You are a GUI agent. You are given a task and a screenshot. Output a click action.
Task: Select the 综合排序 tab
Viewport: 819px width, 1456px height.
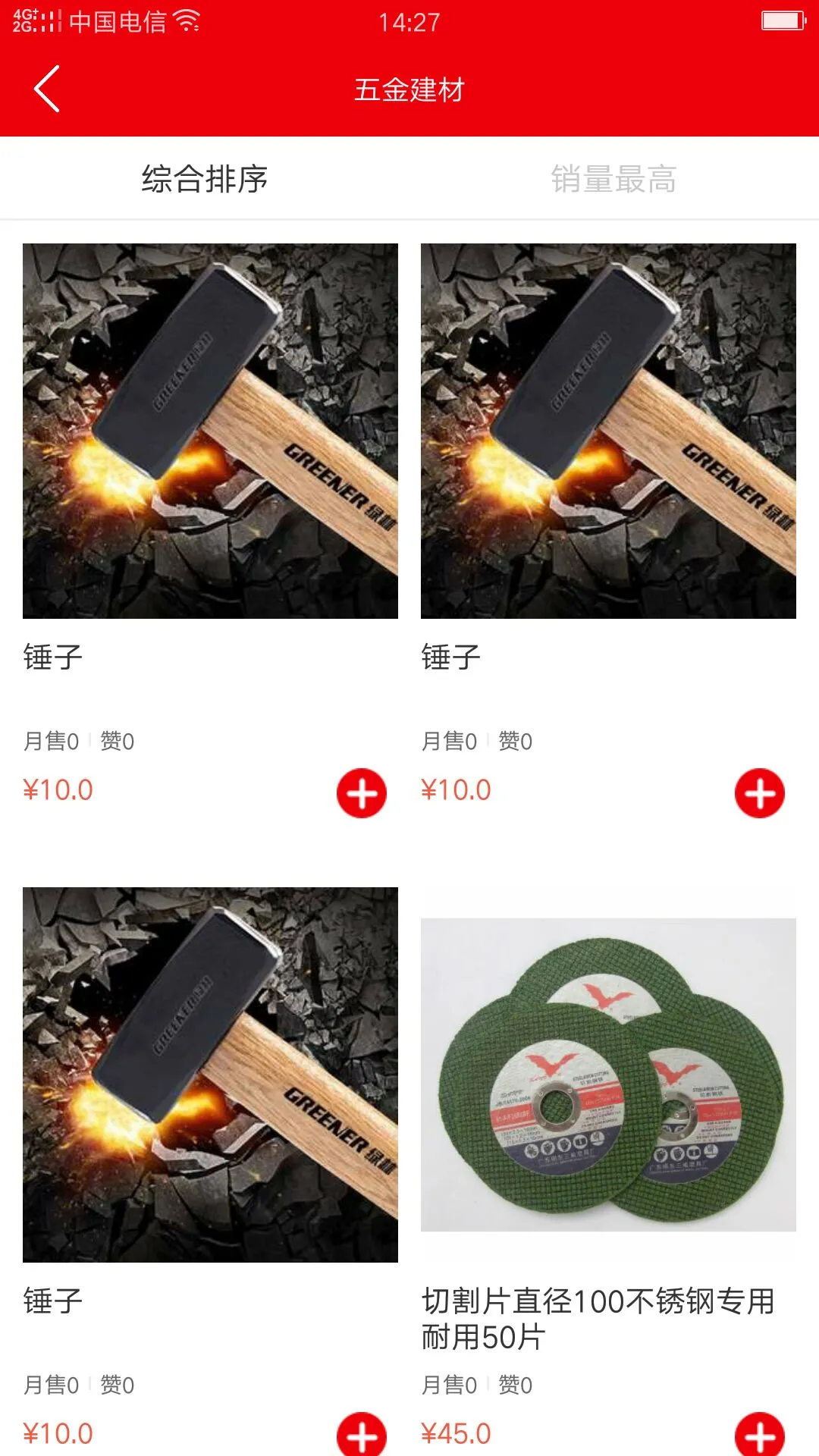pos(206,179)
